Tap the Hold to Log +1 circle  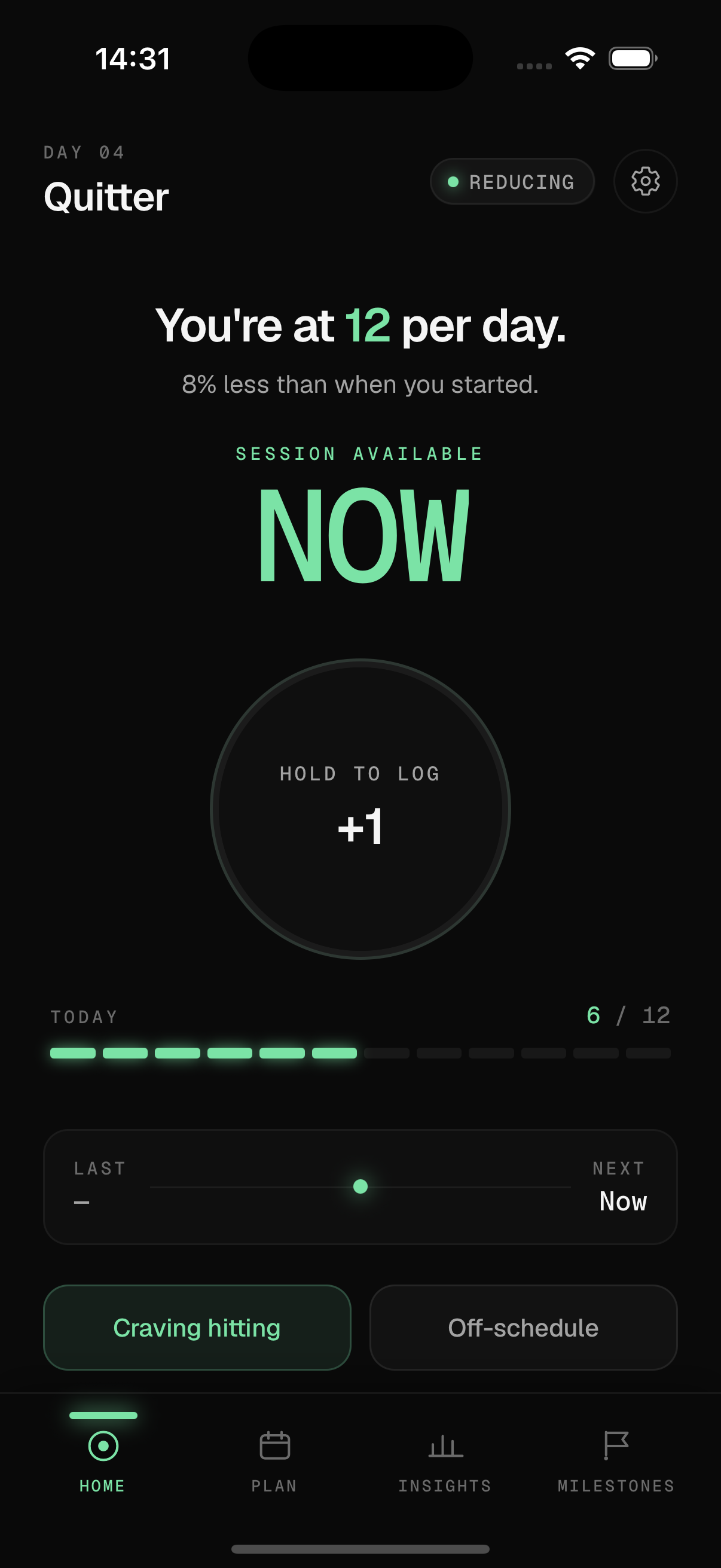click(360, 809)
